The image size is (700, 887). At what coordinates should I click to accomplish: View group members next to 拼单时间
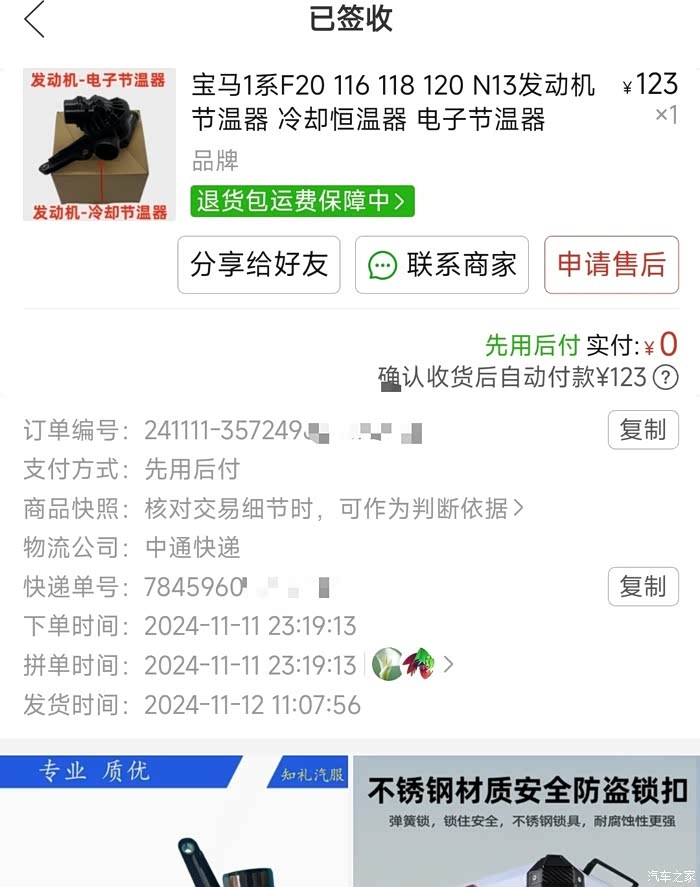coord(413,664)
